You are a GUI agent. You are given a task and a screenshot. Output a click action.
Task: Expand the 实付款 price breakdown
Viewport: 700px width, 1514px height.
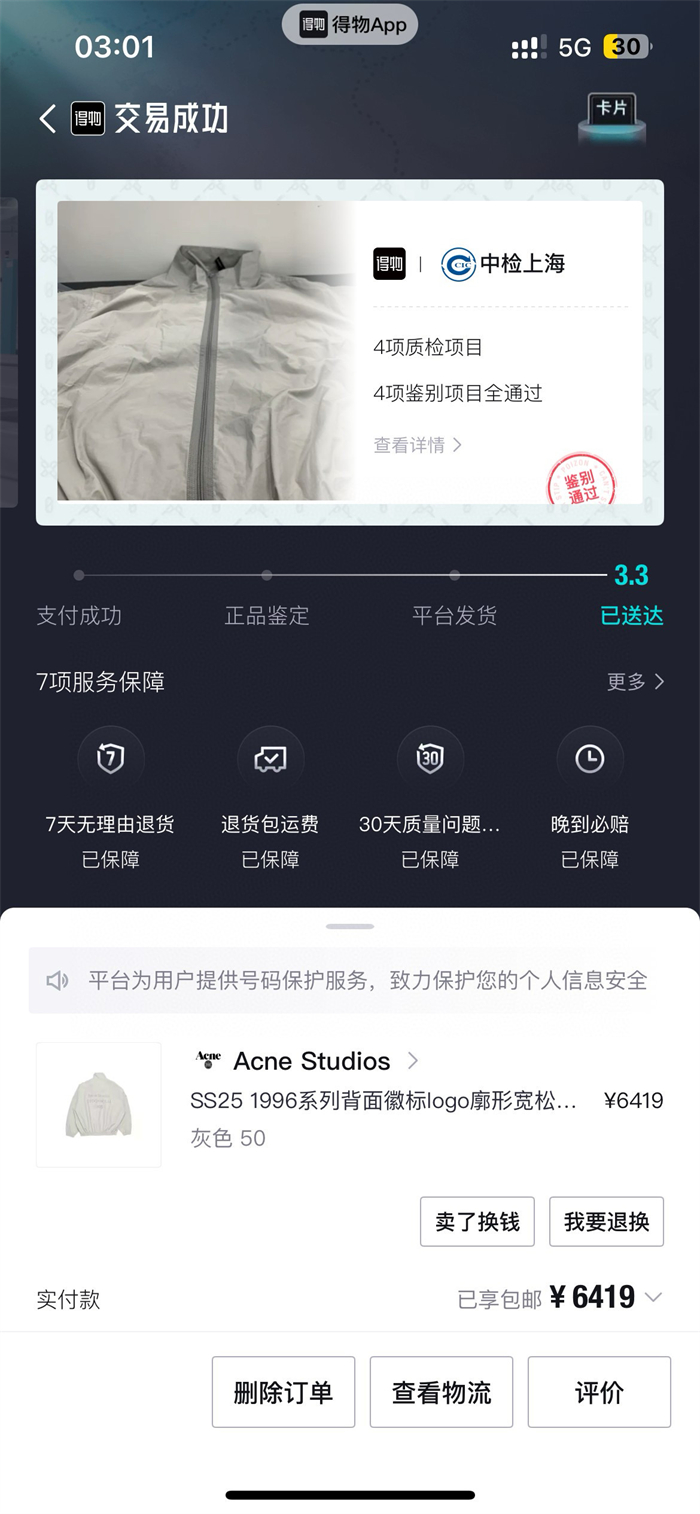tap(653, 1298)
